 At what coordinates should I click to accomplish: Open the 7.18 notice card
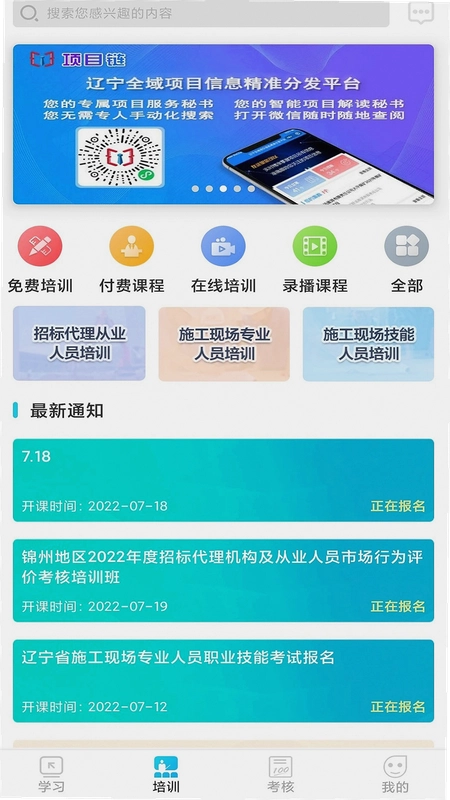tap(223, 480)
